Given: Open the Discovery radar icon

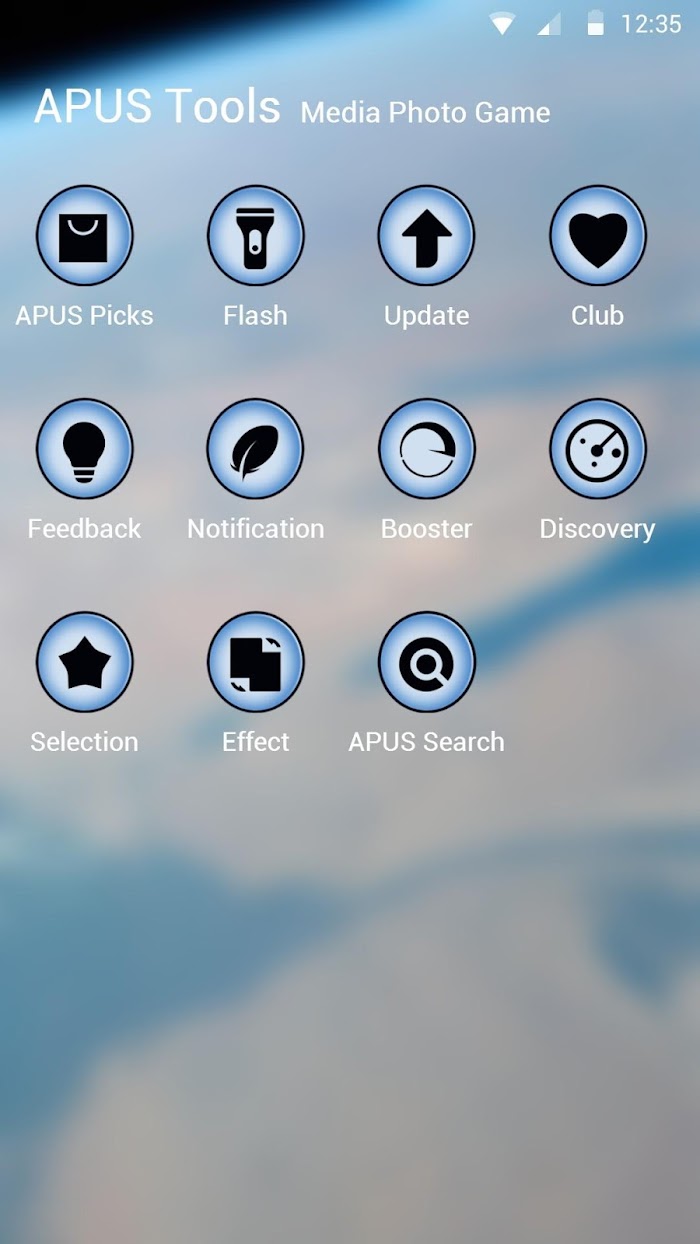Looking at the screenshot, I should [x=598, y=449].
